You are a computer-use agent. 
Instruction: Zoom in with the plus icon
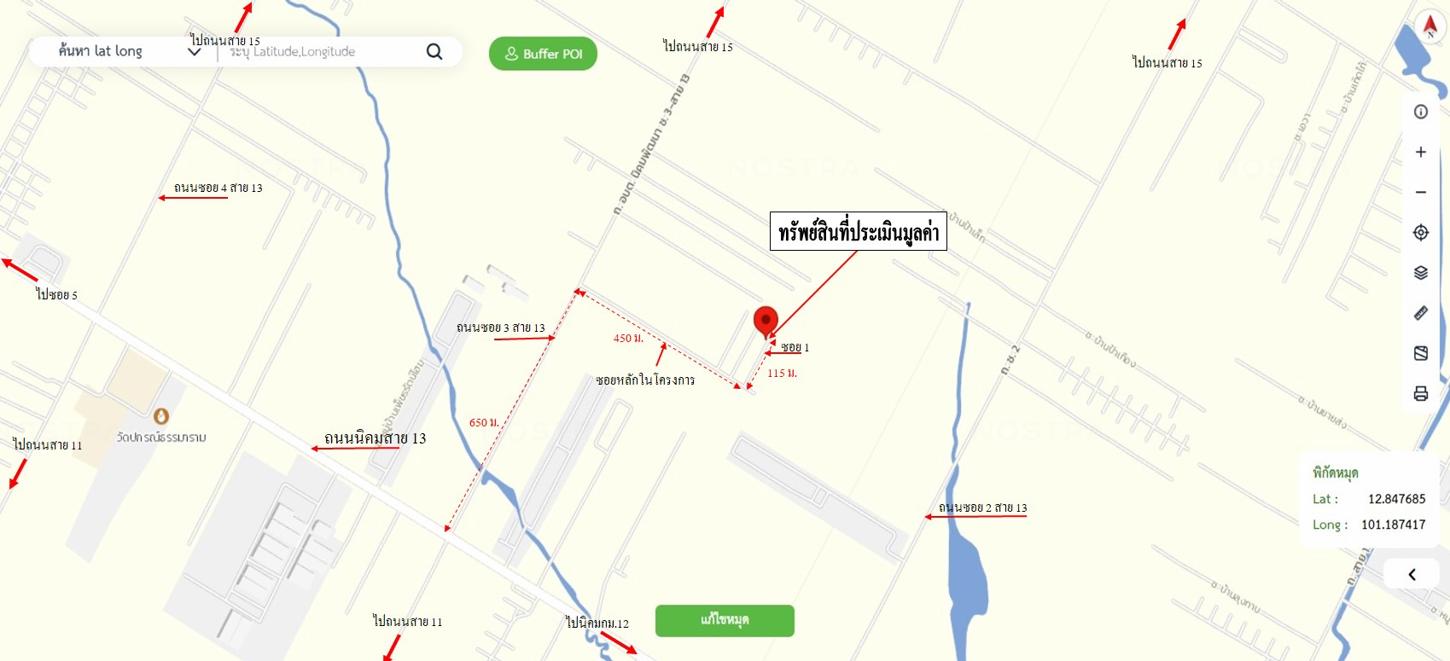click(x=1421, y=152)
